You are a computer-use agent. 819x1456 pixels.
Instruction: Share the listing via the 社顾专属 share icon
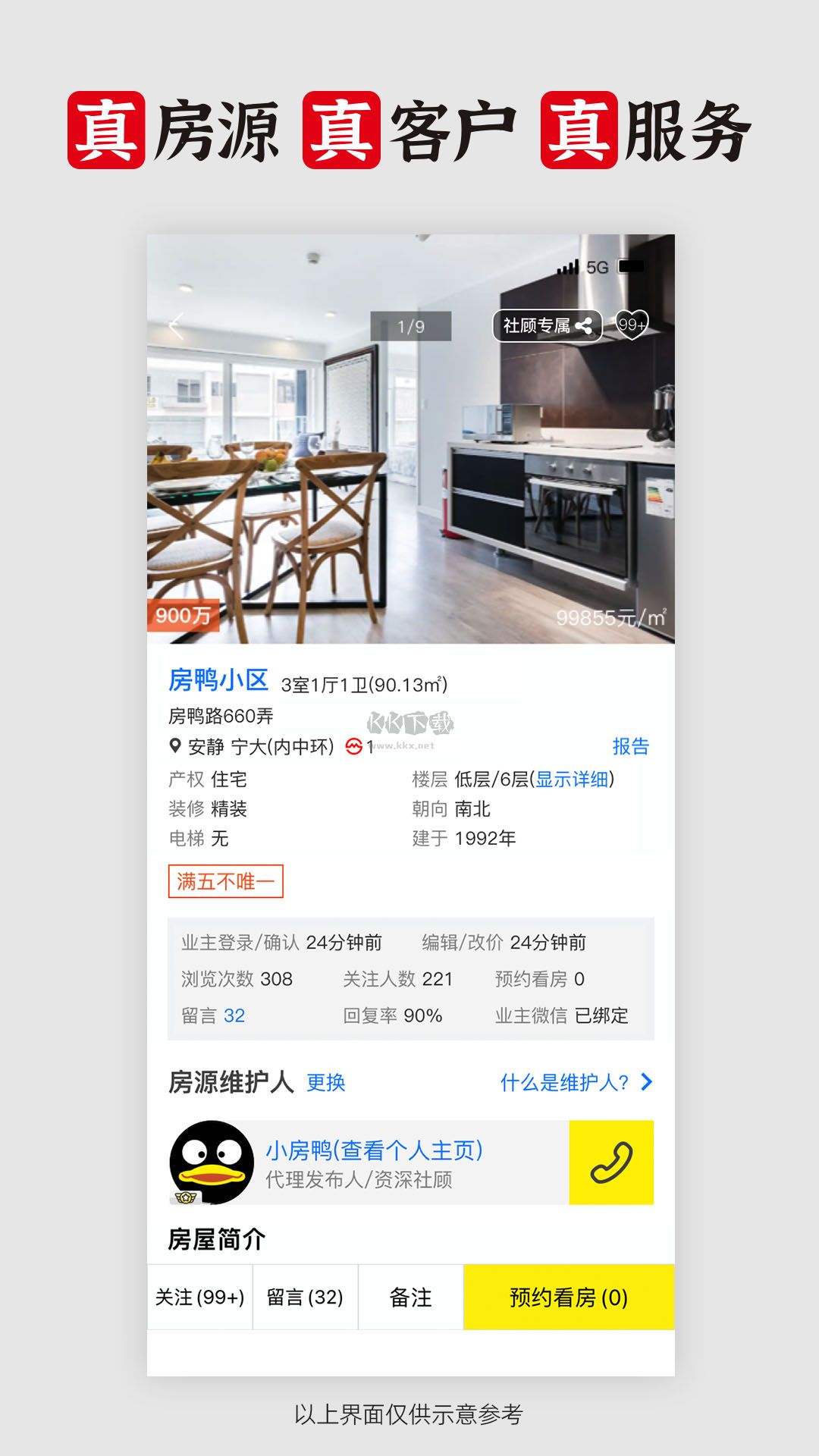pos(584,325)
